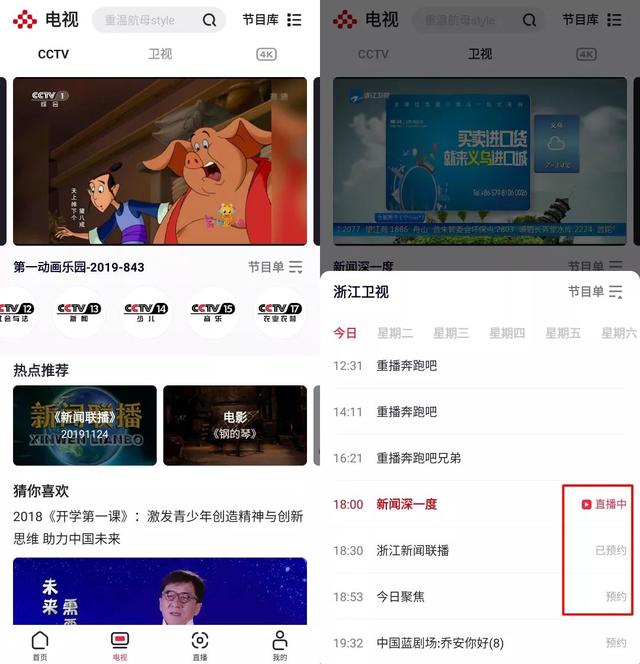Select the CCTV-14 少儿 channel
The width and height of the screenshot is (640, 664).
[x=146, y=312]
